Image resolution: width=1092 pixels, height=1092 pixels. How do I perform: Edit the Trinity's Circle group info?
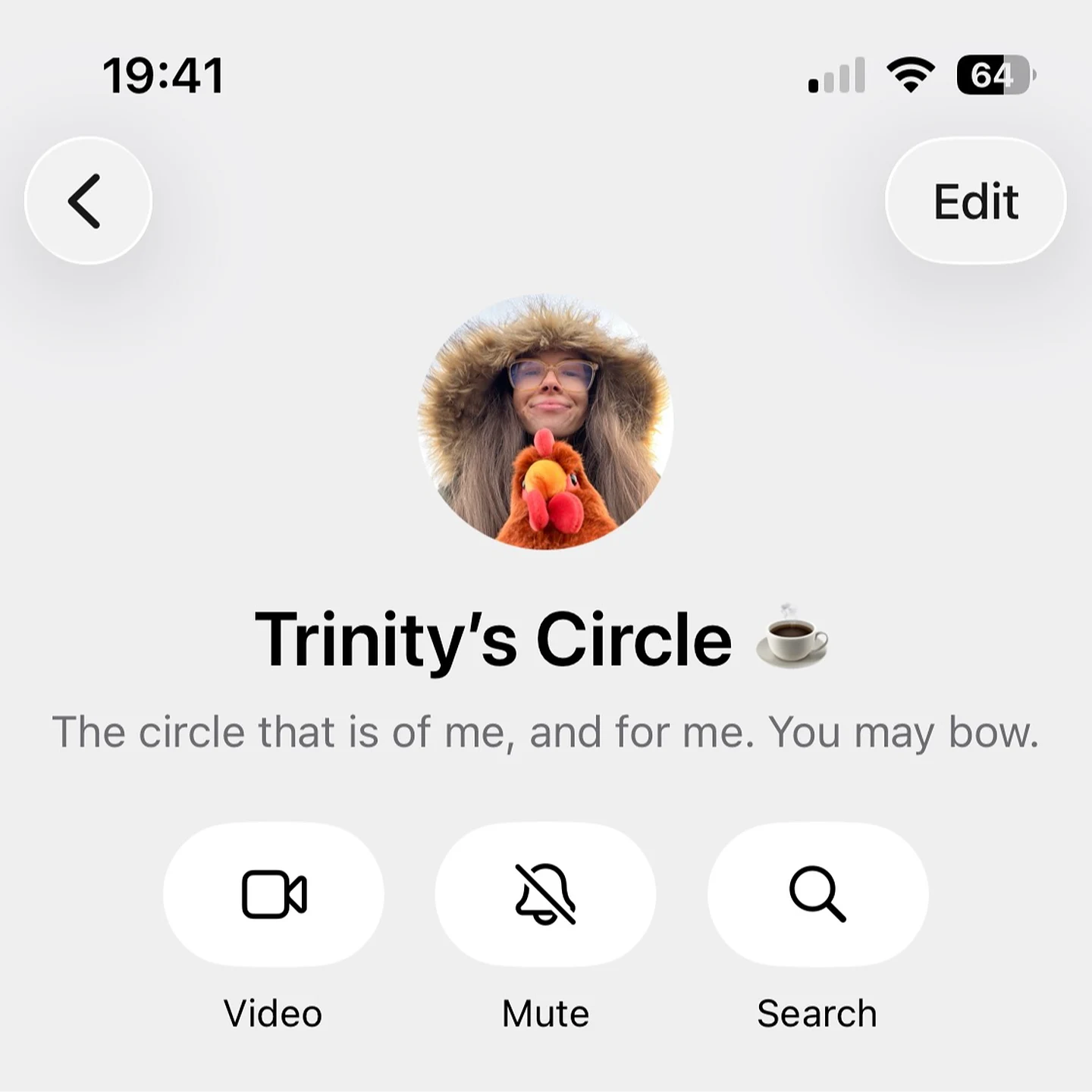click(x=975, y=201)
